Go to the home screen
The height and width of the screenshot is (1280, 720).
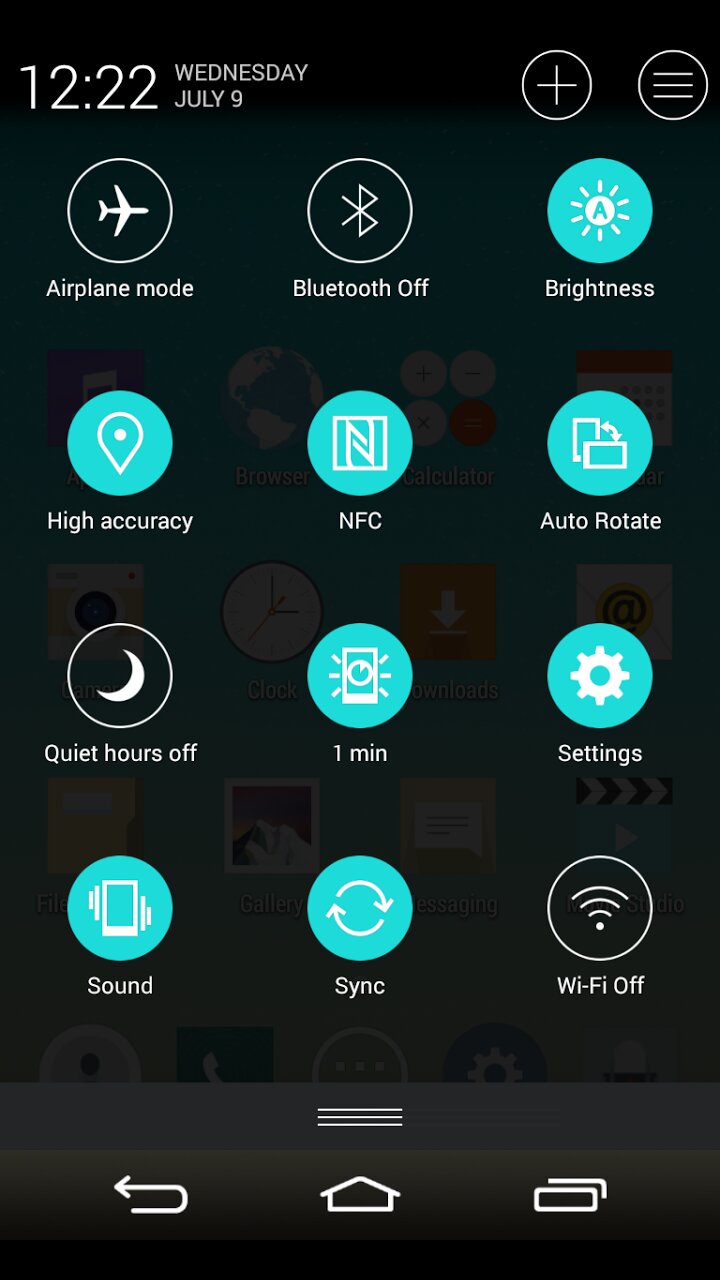pos(360,1194)
